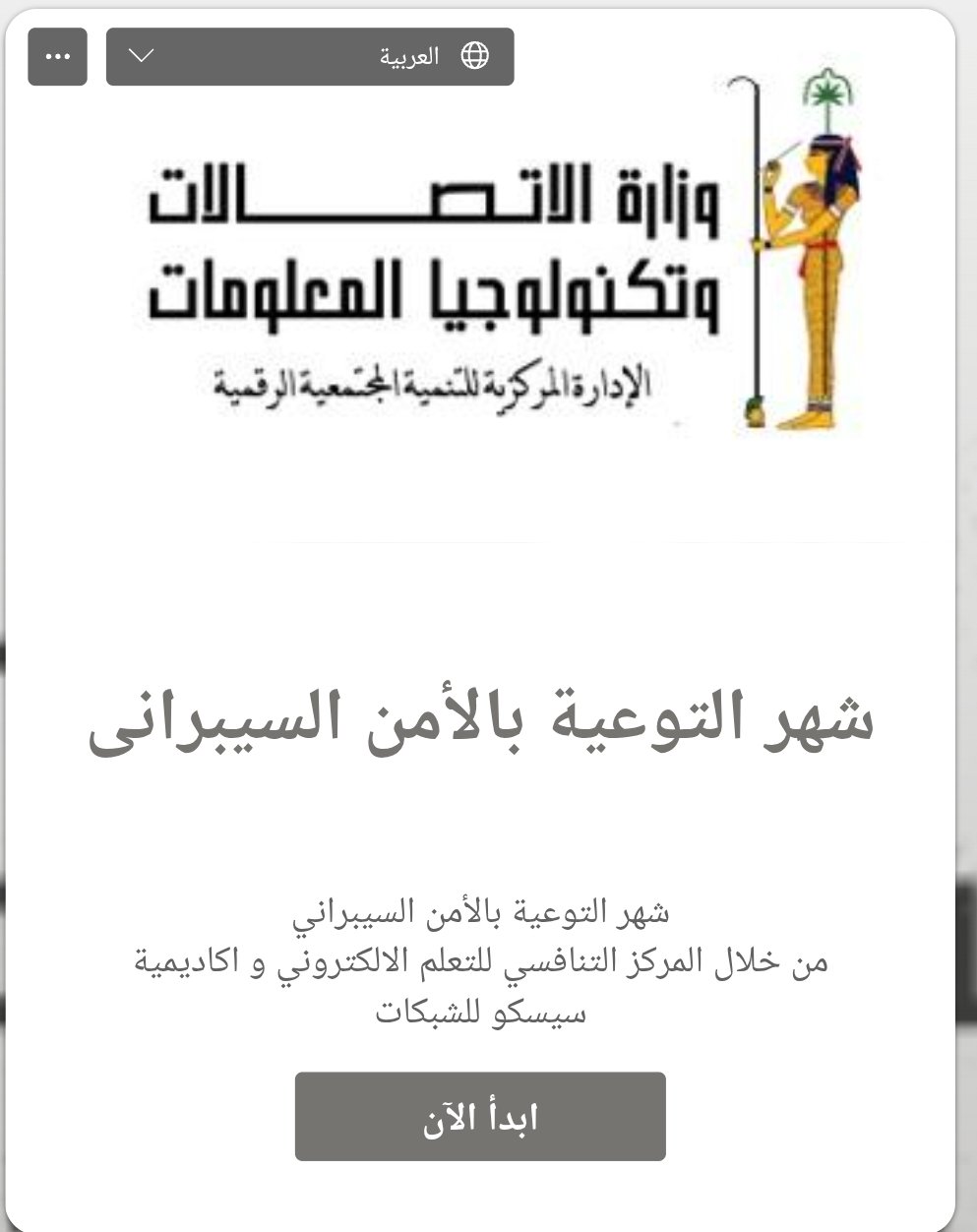Open the three-dots overflow menu

click(57, 56)
